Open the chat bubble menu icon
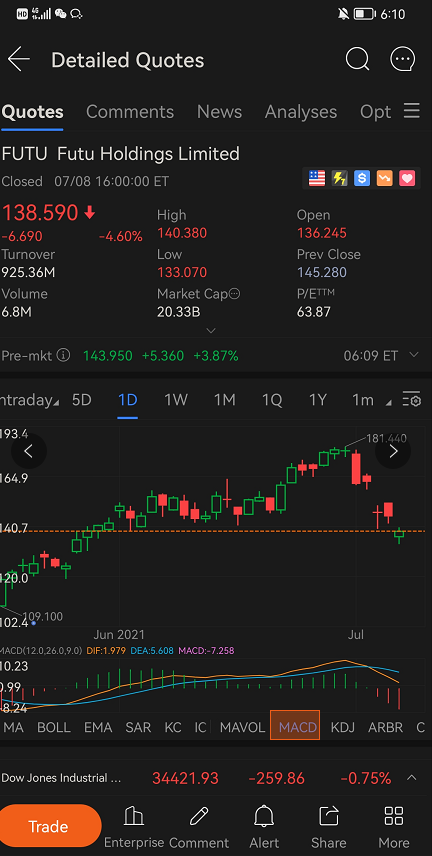432x856 pixels. (403, 59)
